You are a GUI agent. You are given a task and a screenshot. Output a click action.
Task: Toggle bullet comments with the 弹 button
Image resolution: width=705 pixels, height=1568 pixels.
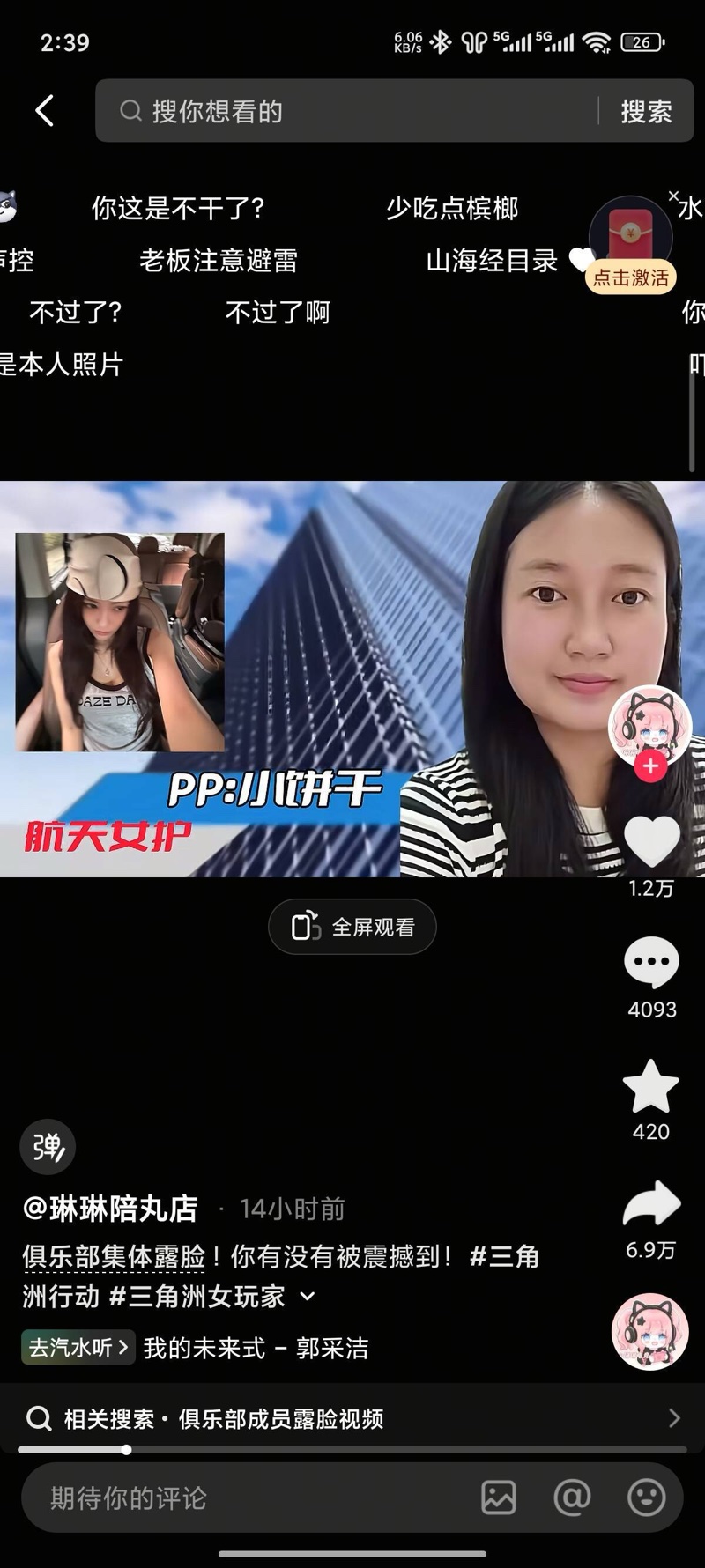(x=48, y=1146)
